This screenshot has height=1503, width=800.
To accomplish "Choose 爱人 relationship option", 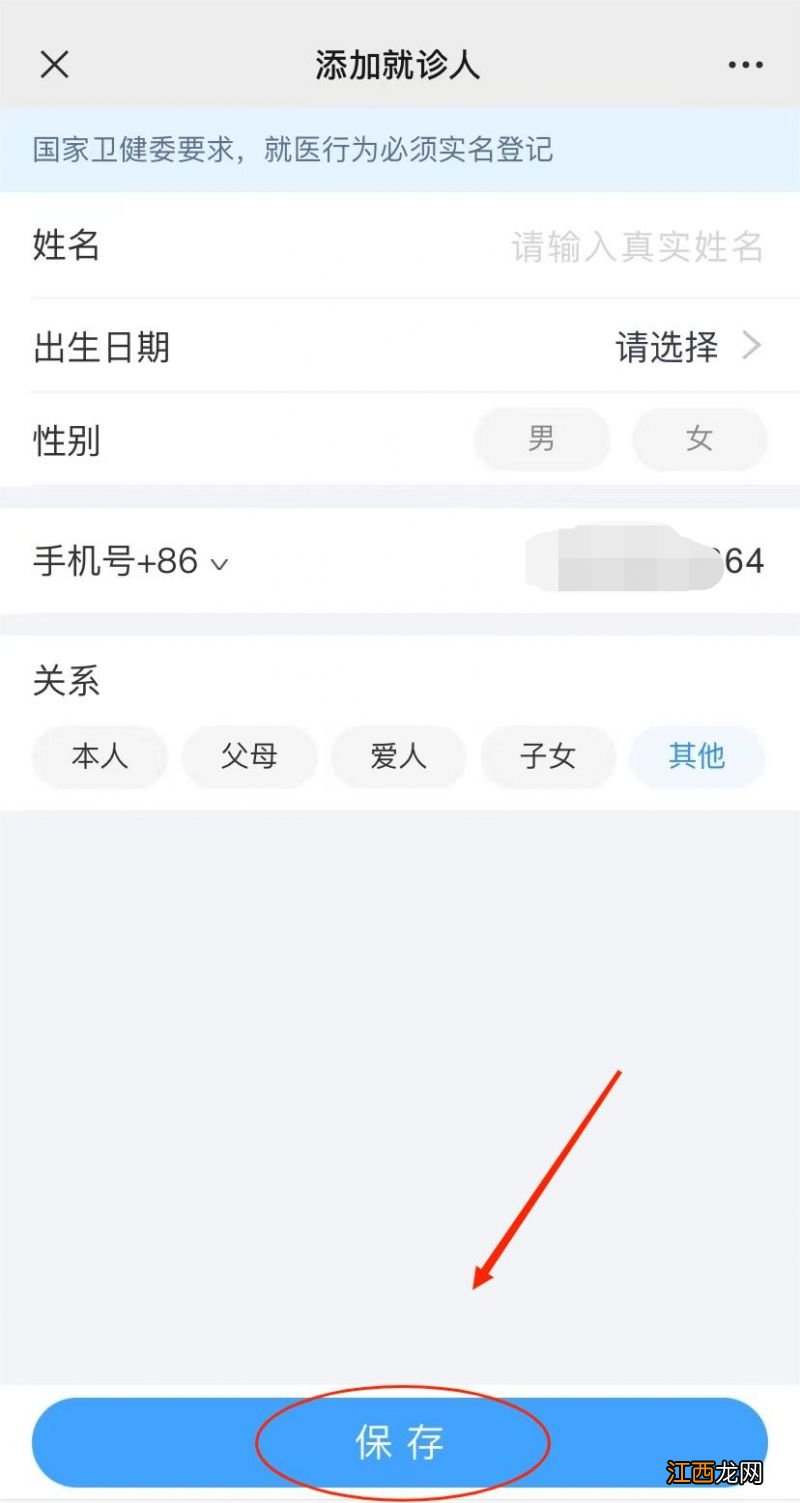I will click(398, 757).
